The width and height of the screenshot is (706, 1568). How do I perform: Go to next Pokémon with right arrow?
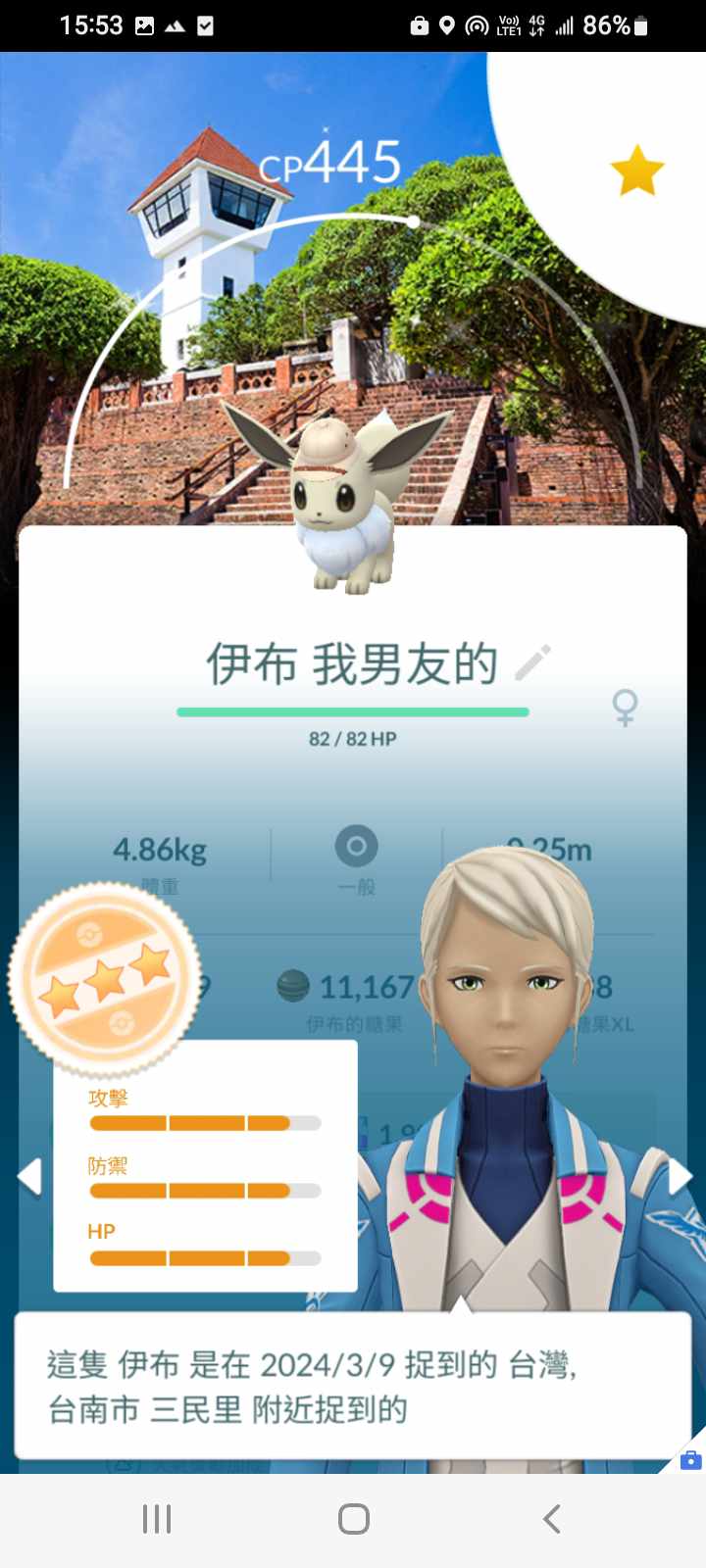[680, 1176]
